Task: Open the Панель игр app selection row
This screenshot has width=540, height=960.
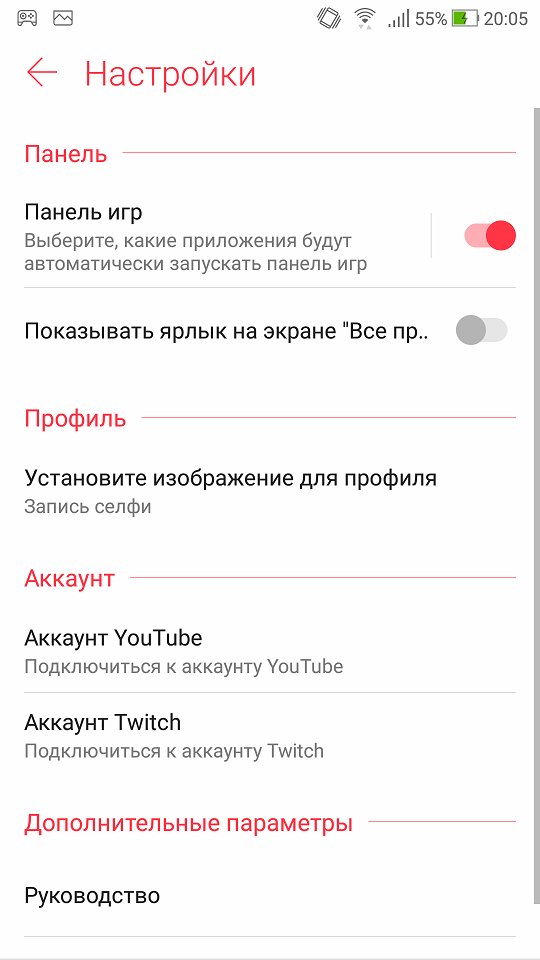Action: coord(227,238)
